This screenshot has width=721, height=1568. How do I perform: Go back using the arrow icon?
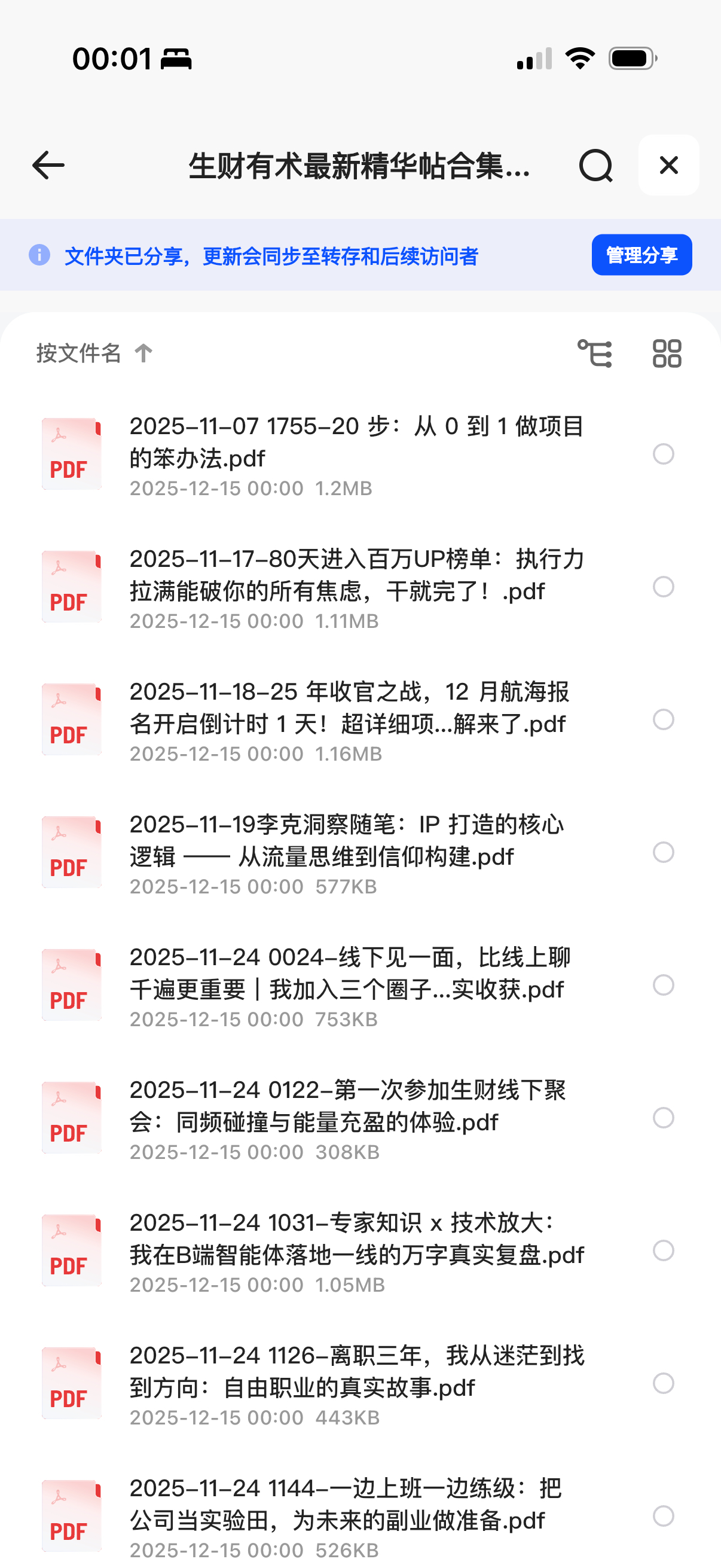coord(48,166)
